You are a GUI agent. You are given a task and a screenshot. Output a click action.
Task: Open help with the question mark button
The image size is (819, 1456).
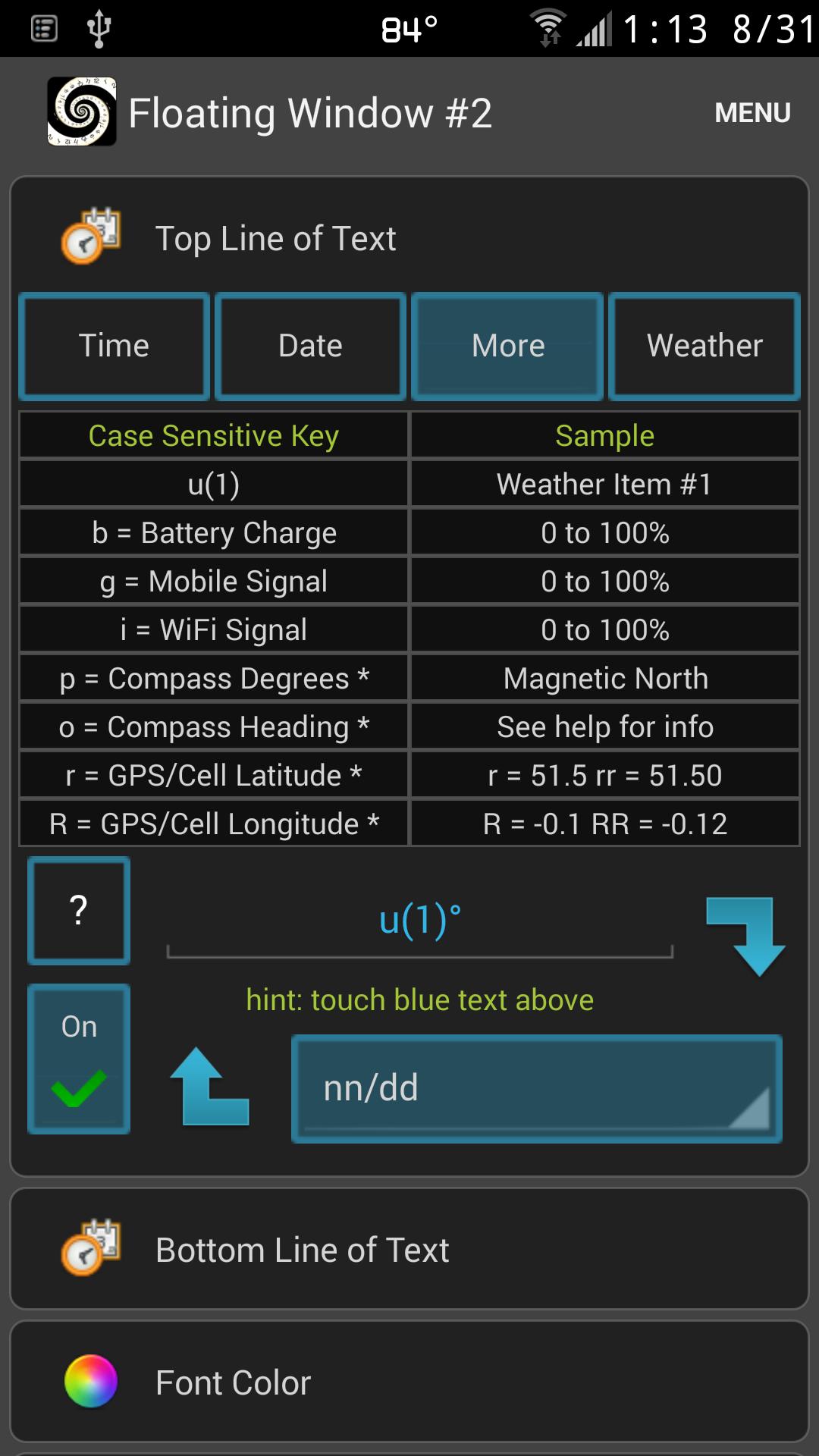(79, 910)
